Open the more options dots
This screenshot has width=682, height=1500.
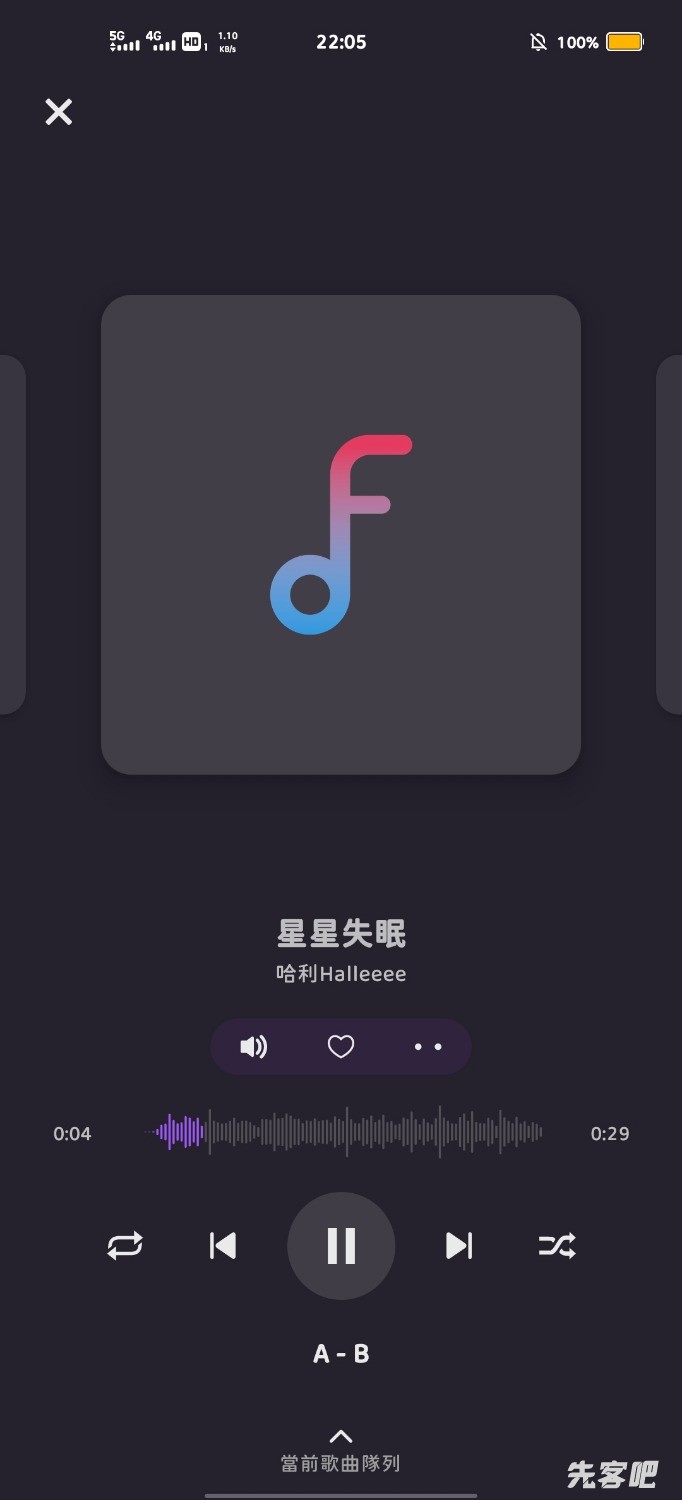coord(428,1047)
